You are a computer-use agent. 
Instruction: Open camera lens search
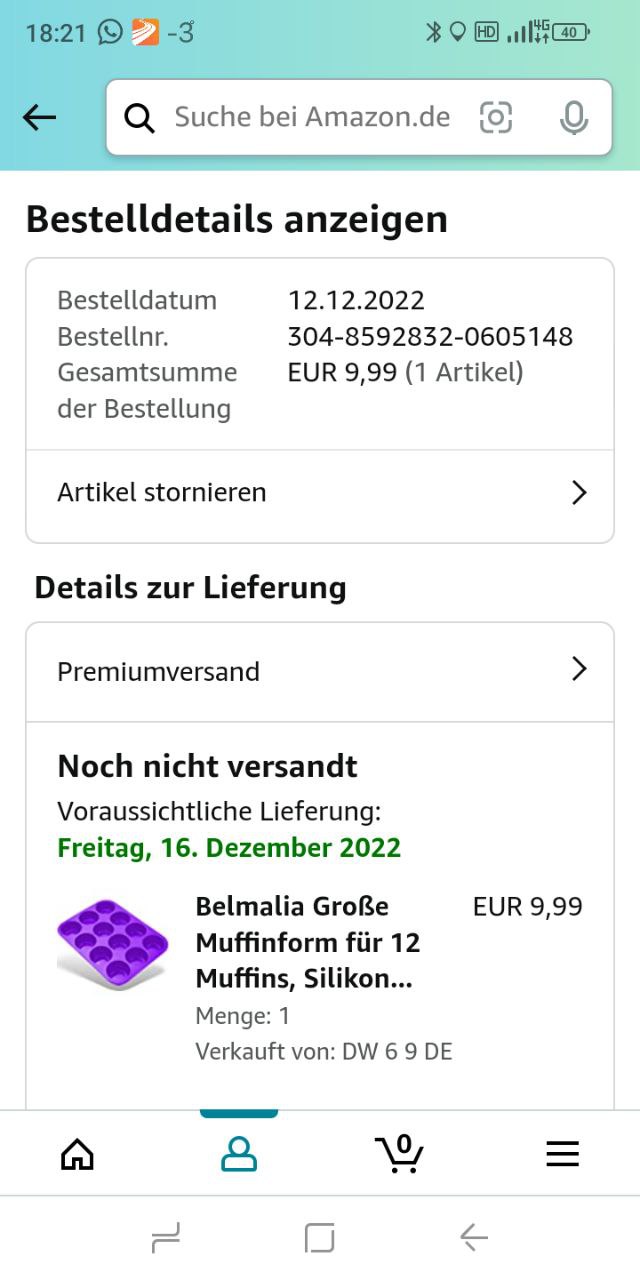point(496,118)
